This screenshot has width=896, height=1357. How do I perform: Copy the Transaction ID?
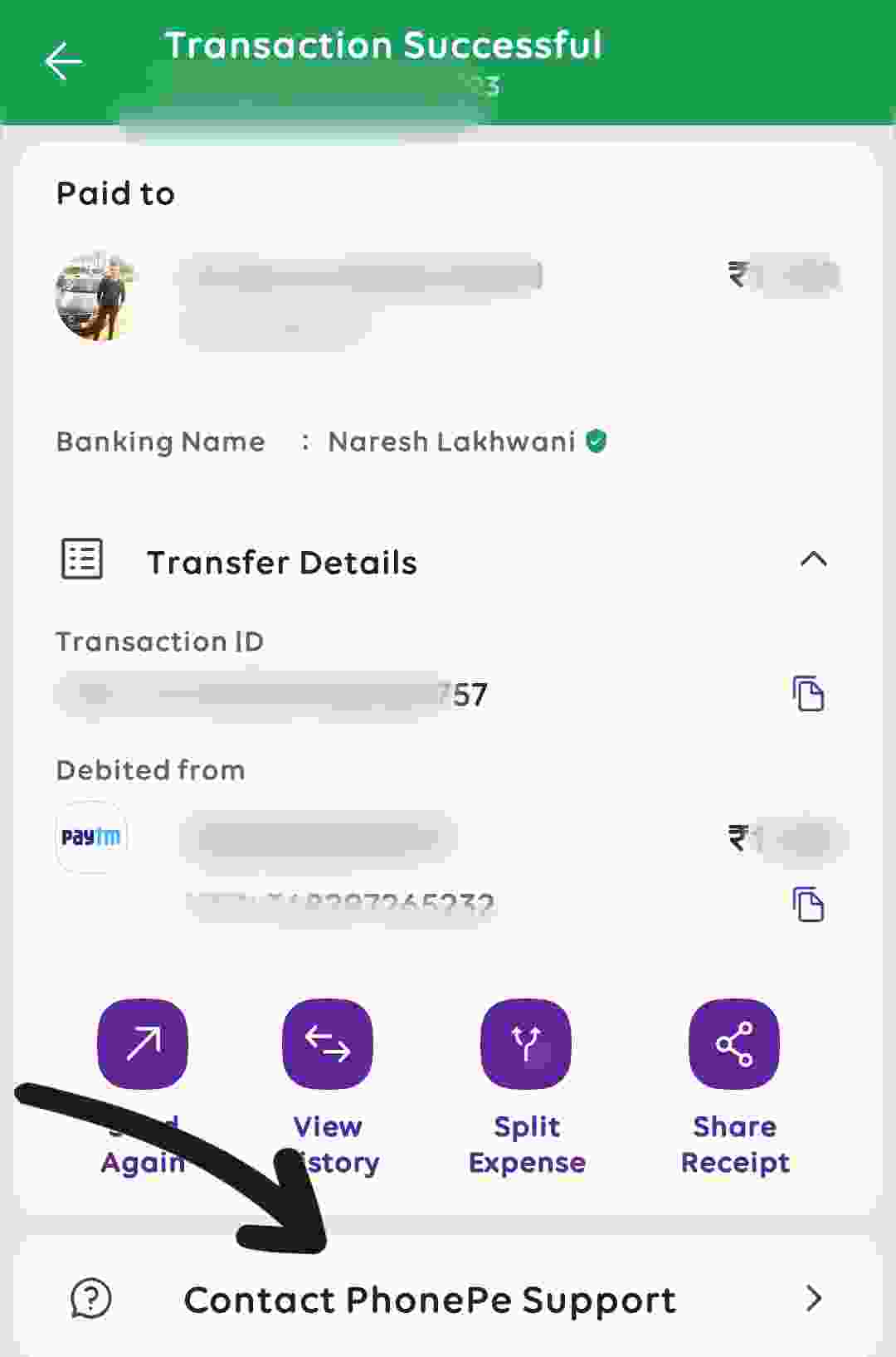point(808,694)
